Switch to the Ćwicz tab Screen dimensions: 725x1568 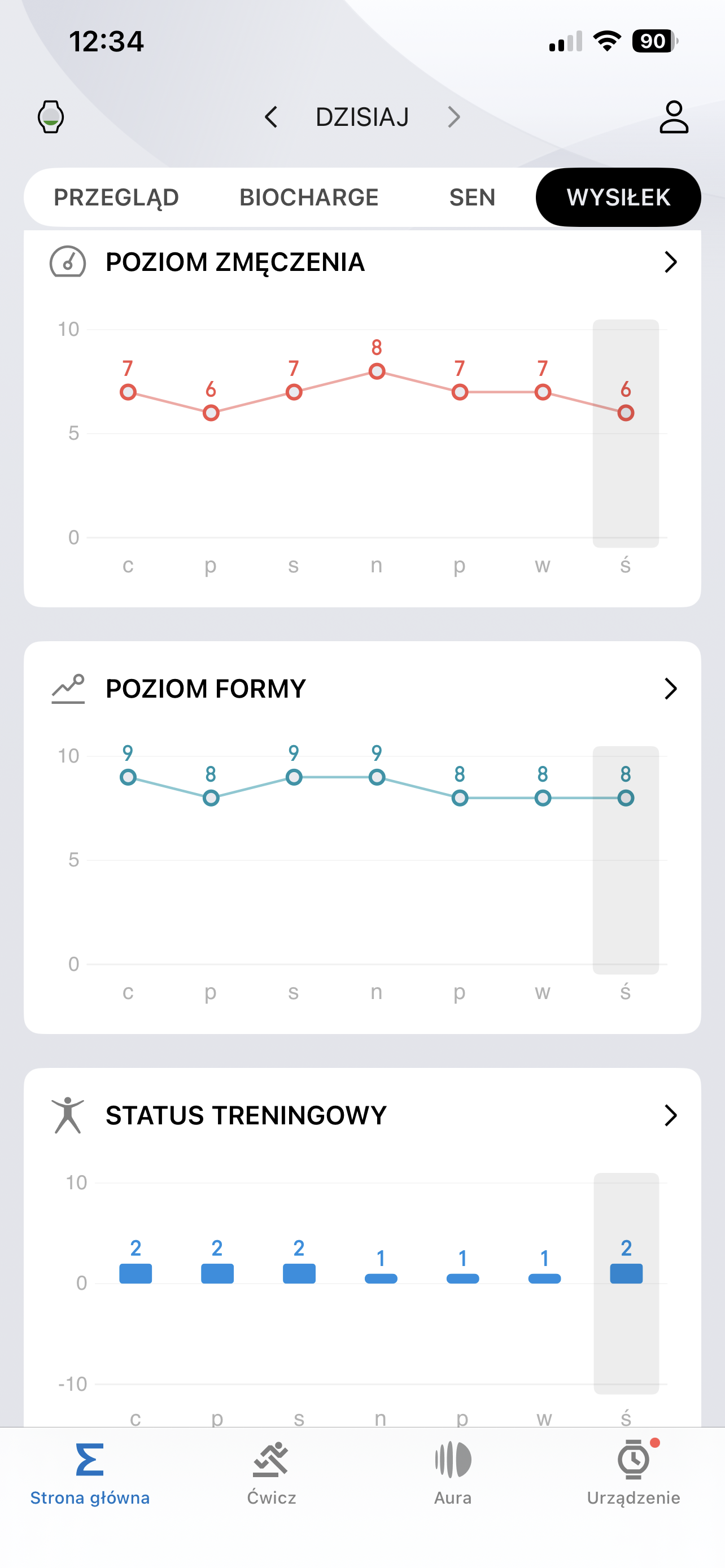click(x=272, y=1473)
